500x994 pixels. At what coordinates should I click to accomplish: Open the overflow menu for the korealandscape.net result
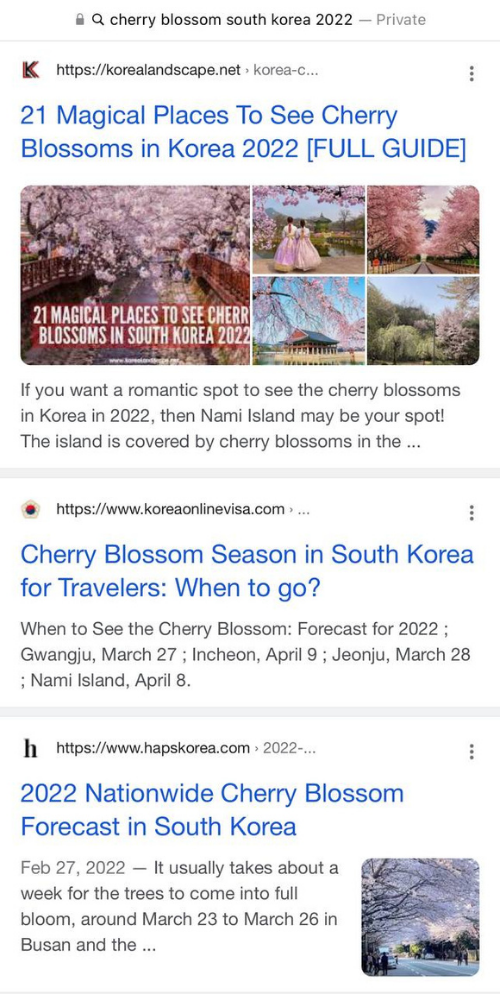[x=471, y=73]
